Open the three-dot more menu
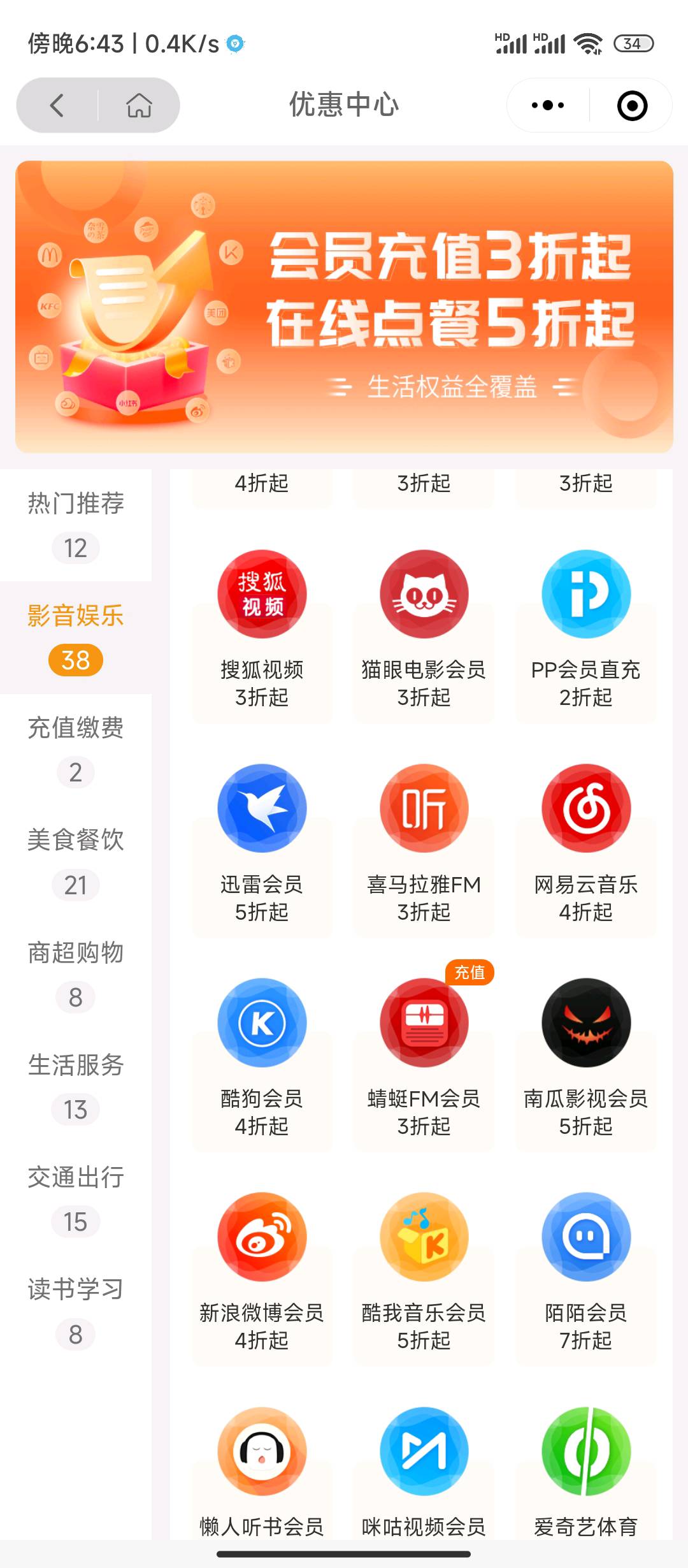The width and height of the screenshot is (688, 1568). tap(548, 105)
